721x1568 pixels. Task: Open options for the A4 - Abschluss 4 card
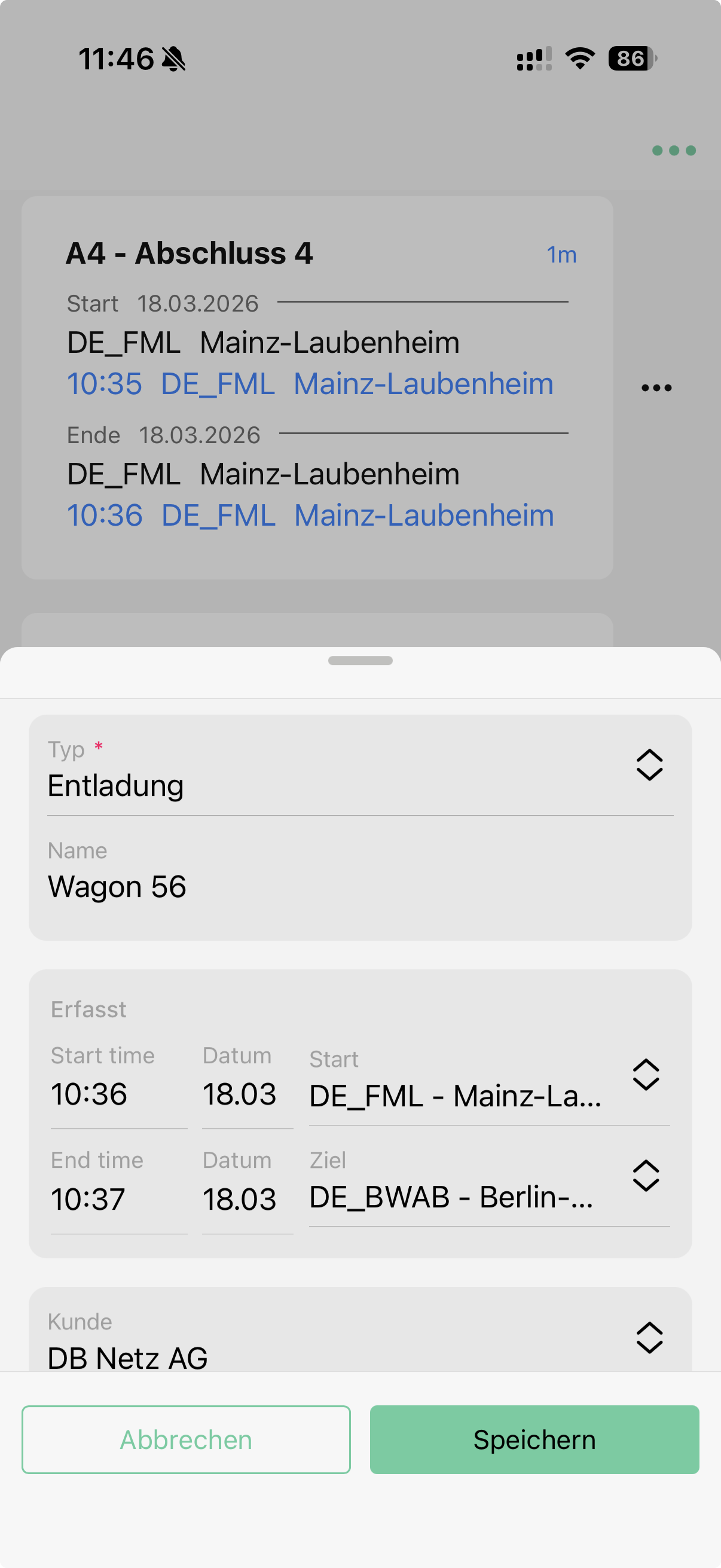(x=656, y=388)
